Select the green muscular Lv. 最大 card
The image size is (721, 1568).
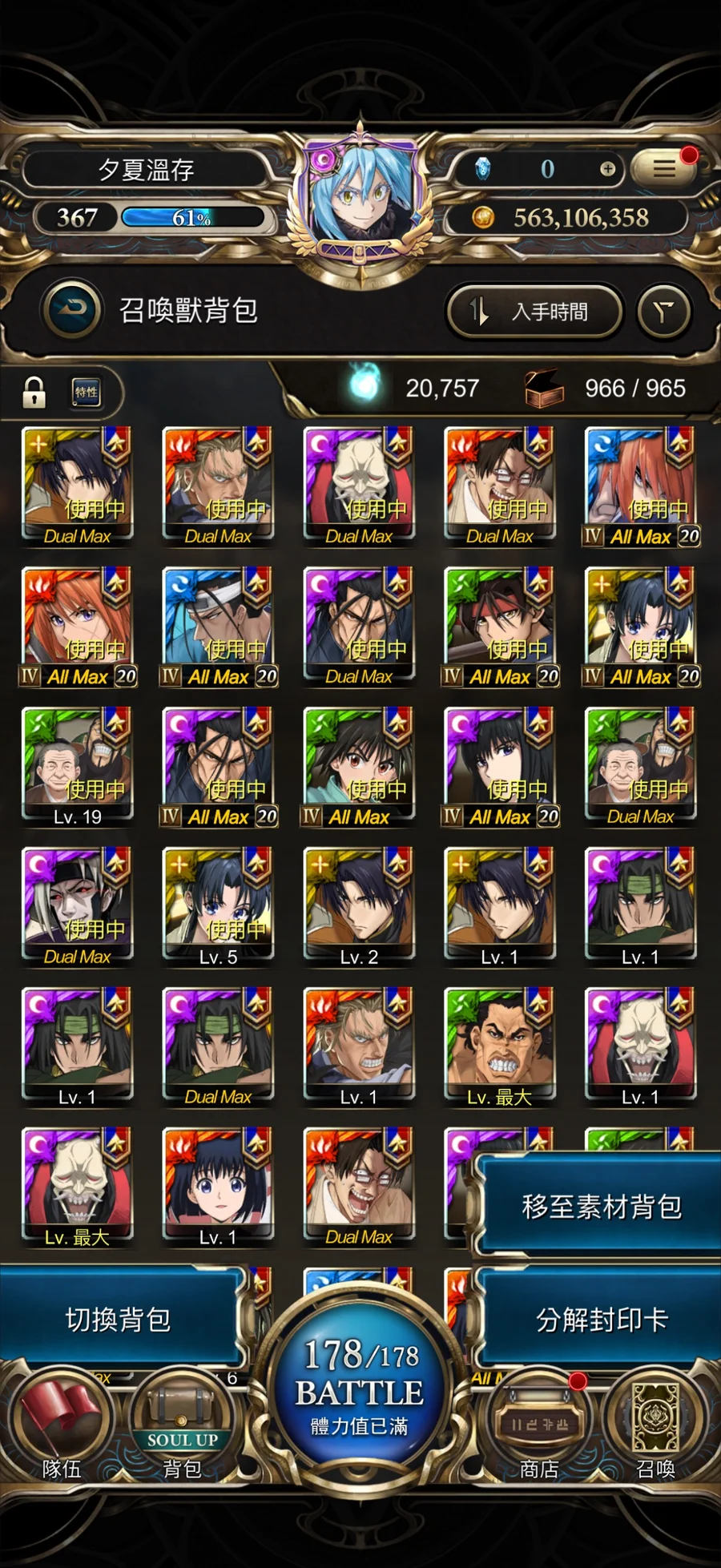tap(500, 1046)
